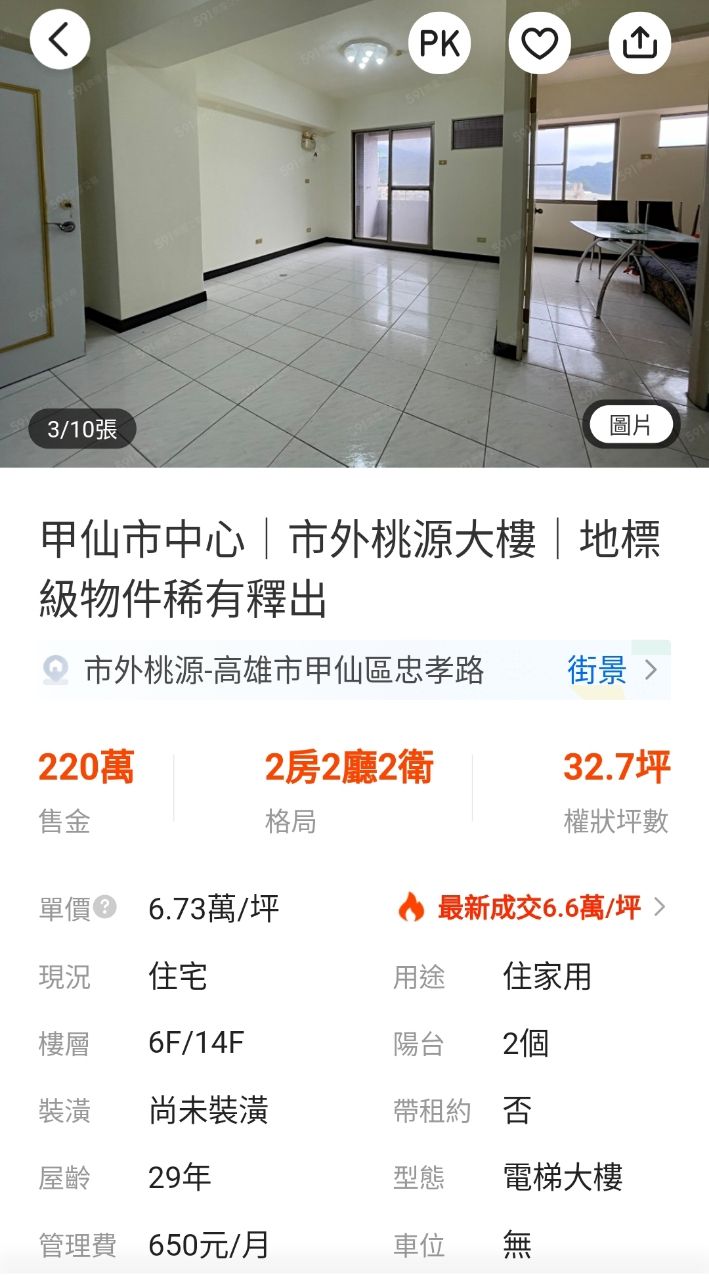Add this listing to PK comparison
The width and height of the screenshot is (709, 1280).
[439, 43]
